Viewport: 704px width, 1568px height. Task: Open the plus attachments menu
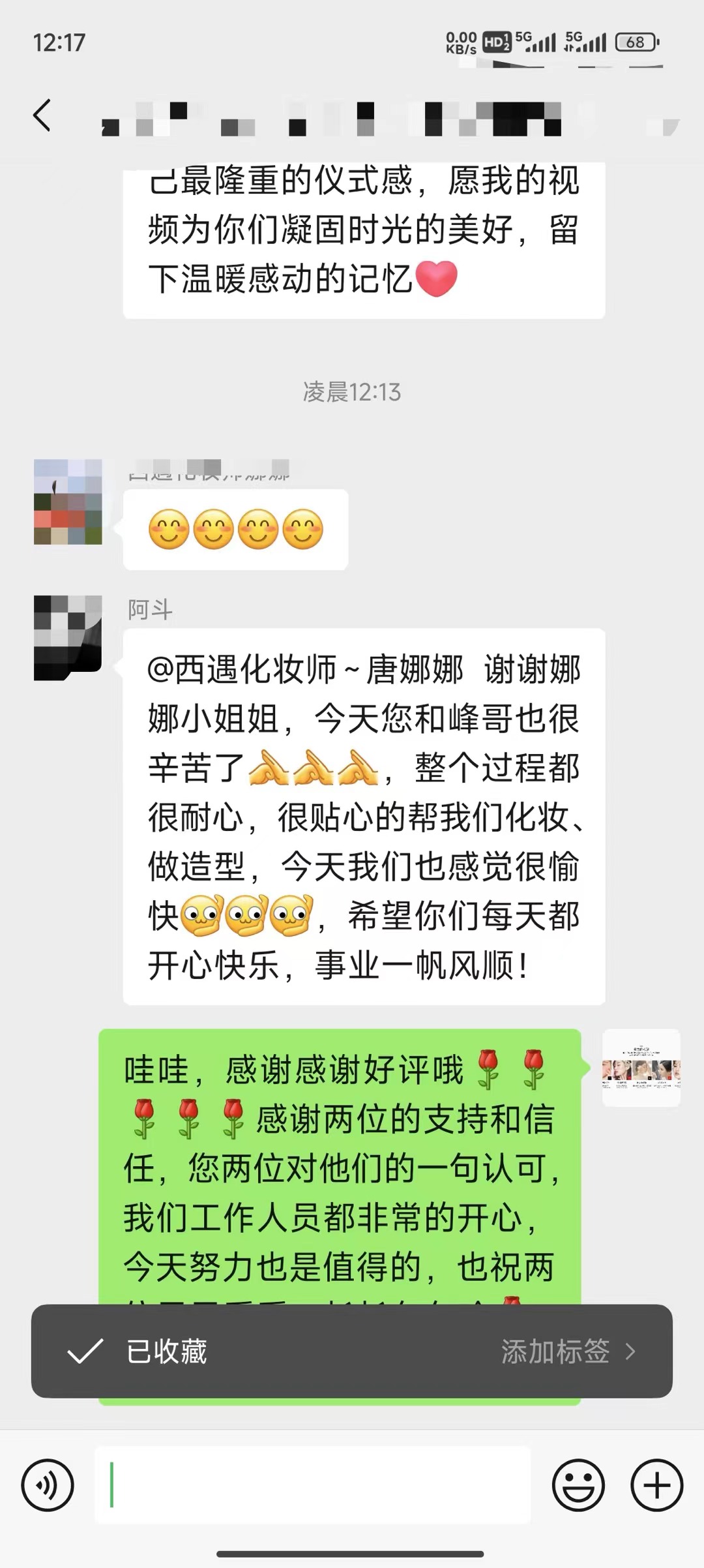(x=656, y=1485)
